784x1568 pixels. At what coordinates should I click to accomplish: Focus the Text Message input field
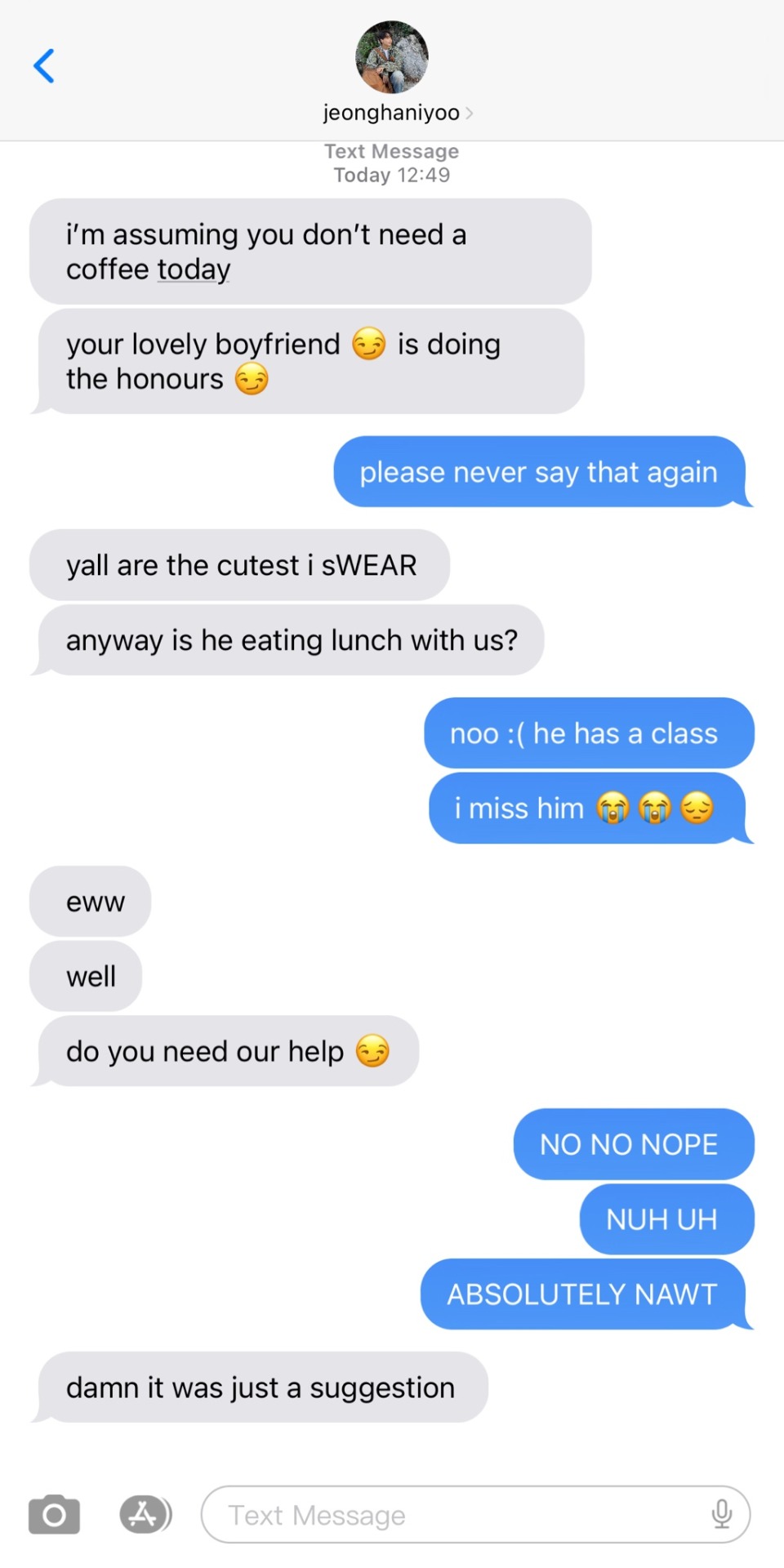(457, 1515)
